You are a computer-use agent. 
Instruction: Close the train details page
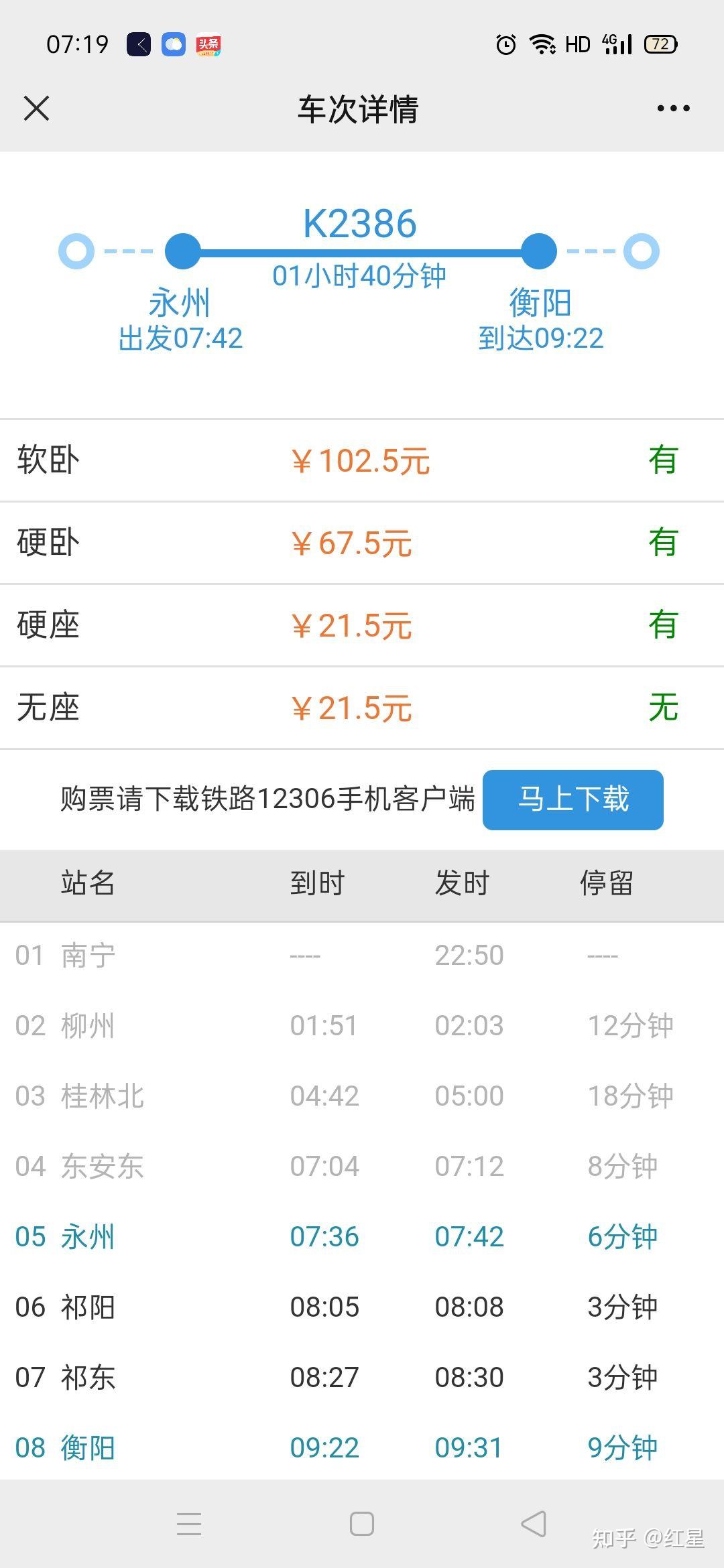36,108
